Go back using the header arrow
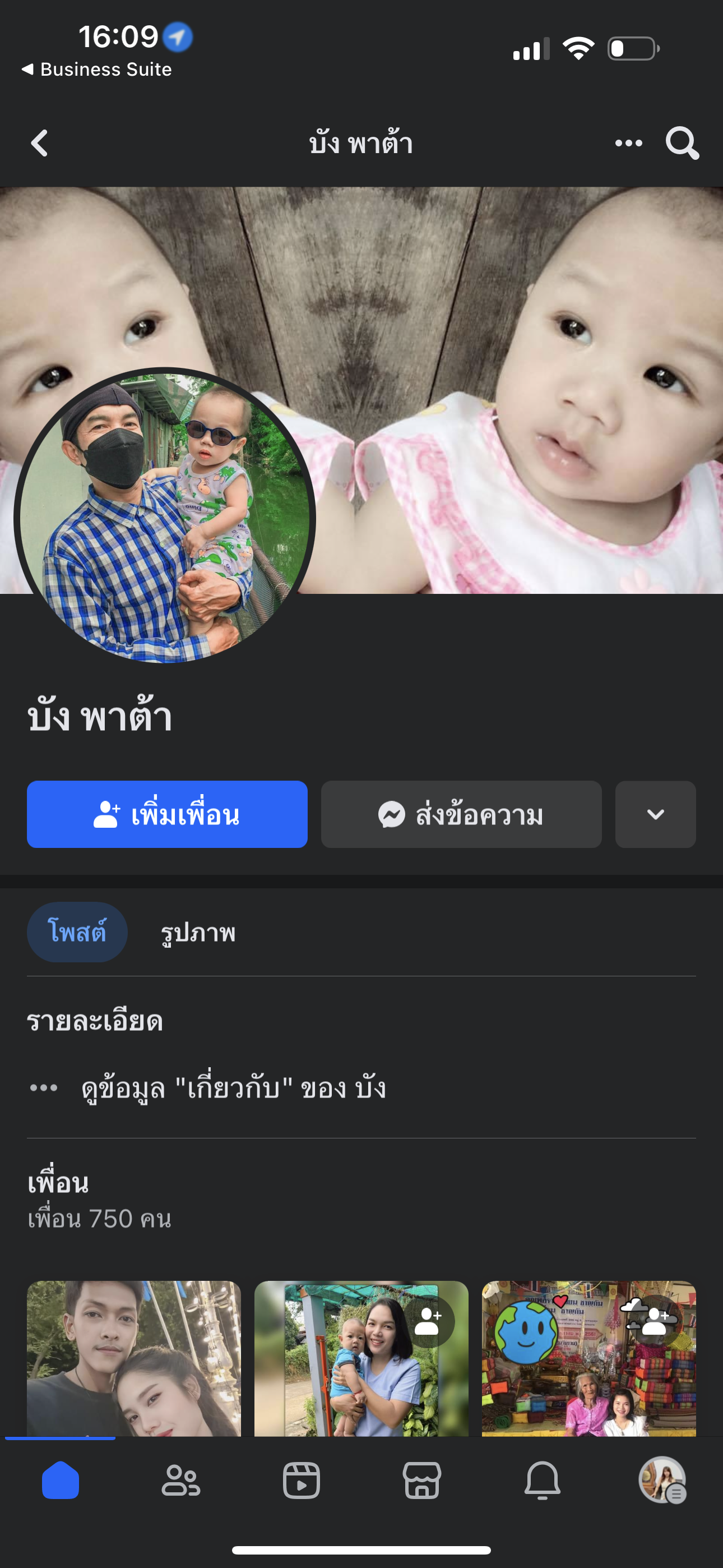This screenshot has width=723, height=1568. pyautogui.click(x=40, y=144)
